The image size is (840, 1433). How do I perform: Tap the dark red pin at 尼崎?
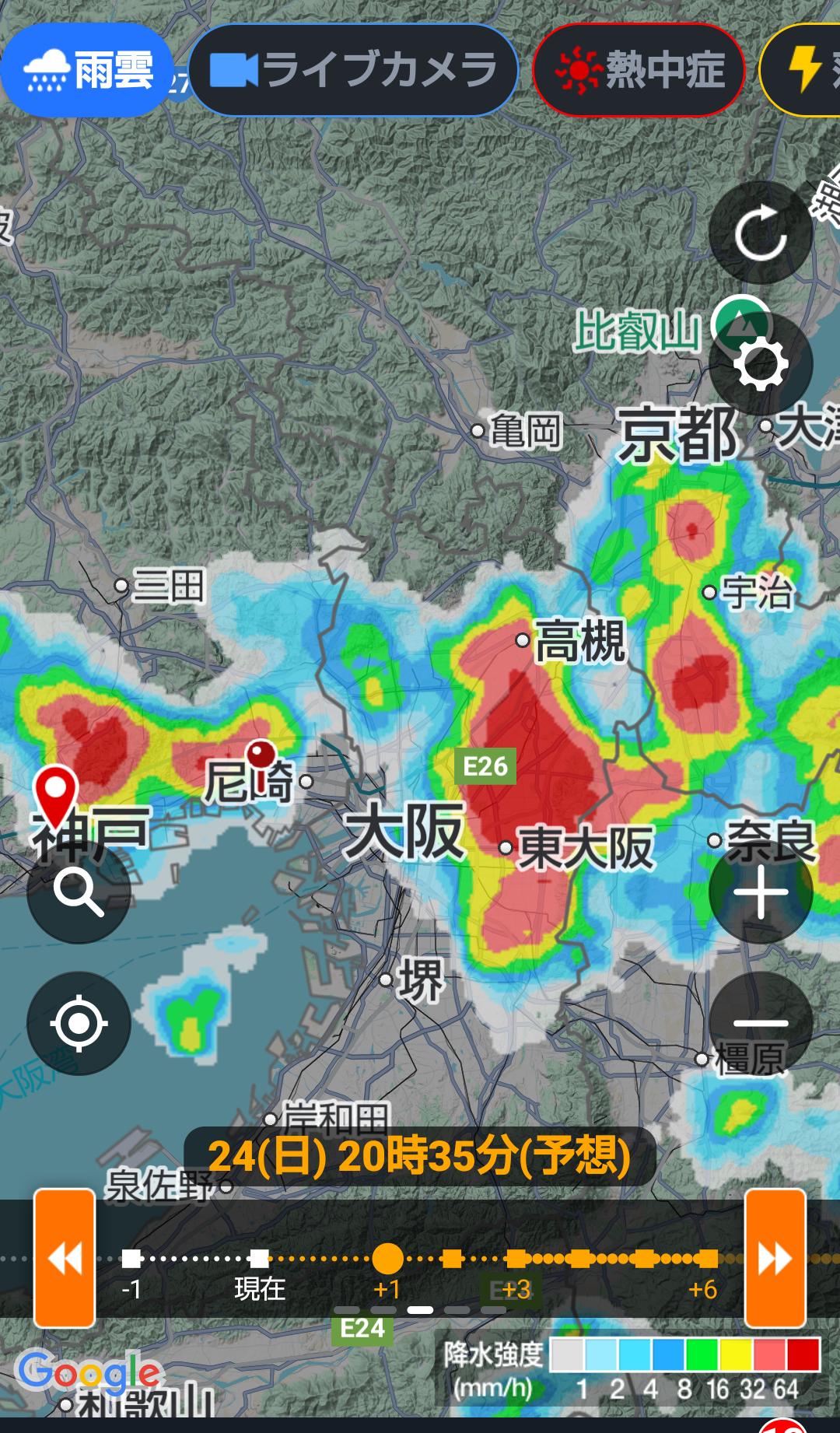point(261,759)
